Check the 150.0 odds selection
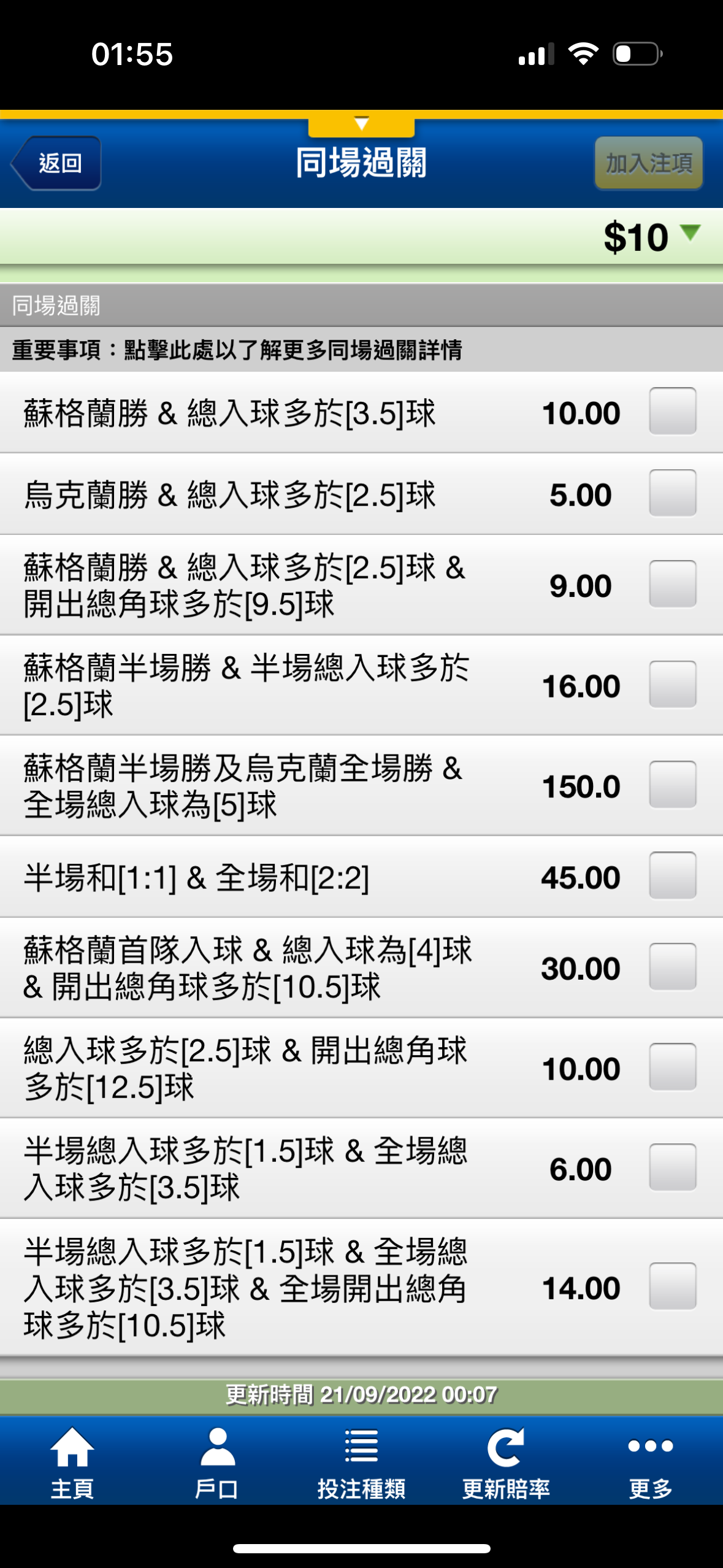This screenshot has height=1568, width=723. (x=673, y=785)
